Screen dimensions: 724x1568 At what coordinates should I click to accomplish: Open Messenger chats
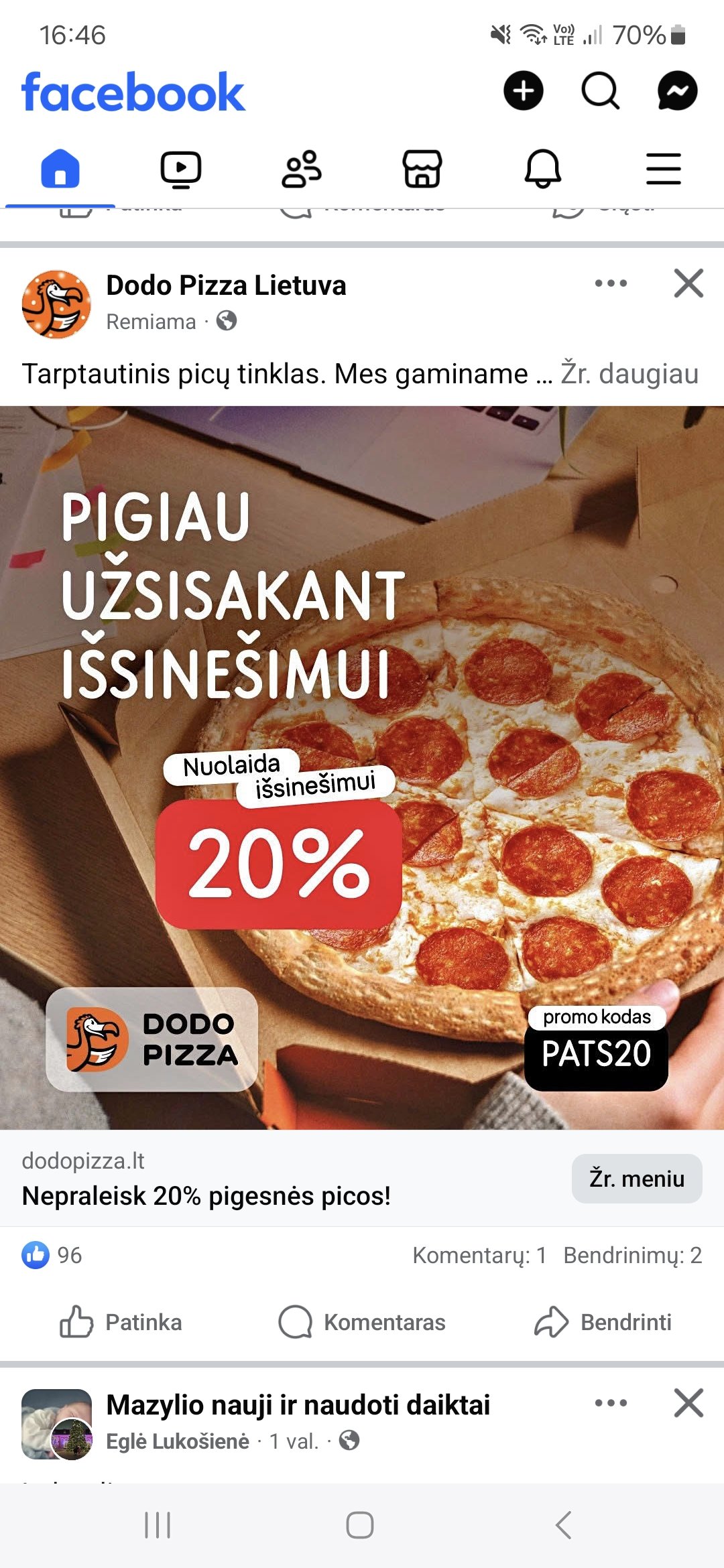(677, 90)
